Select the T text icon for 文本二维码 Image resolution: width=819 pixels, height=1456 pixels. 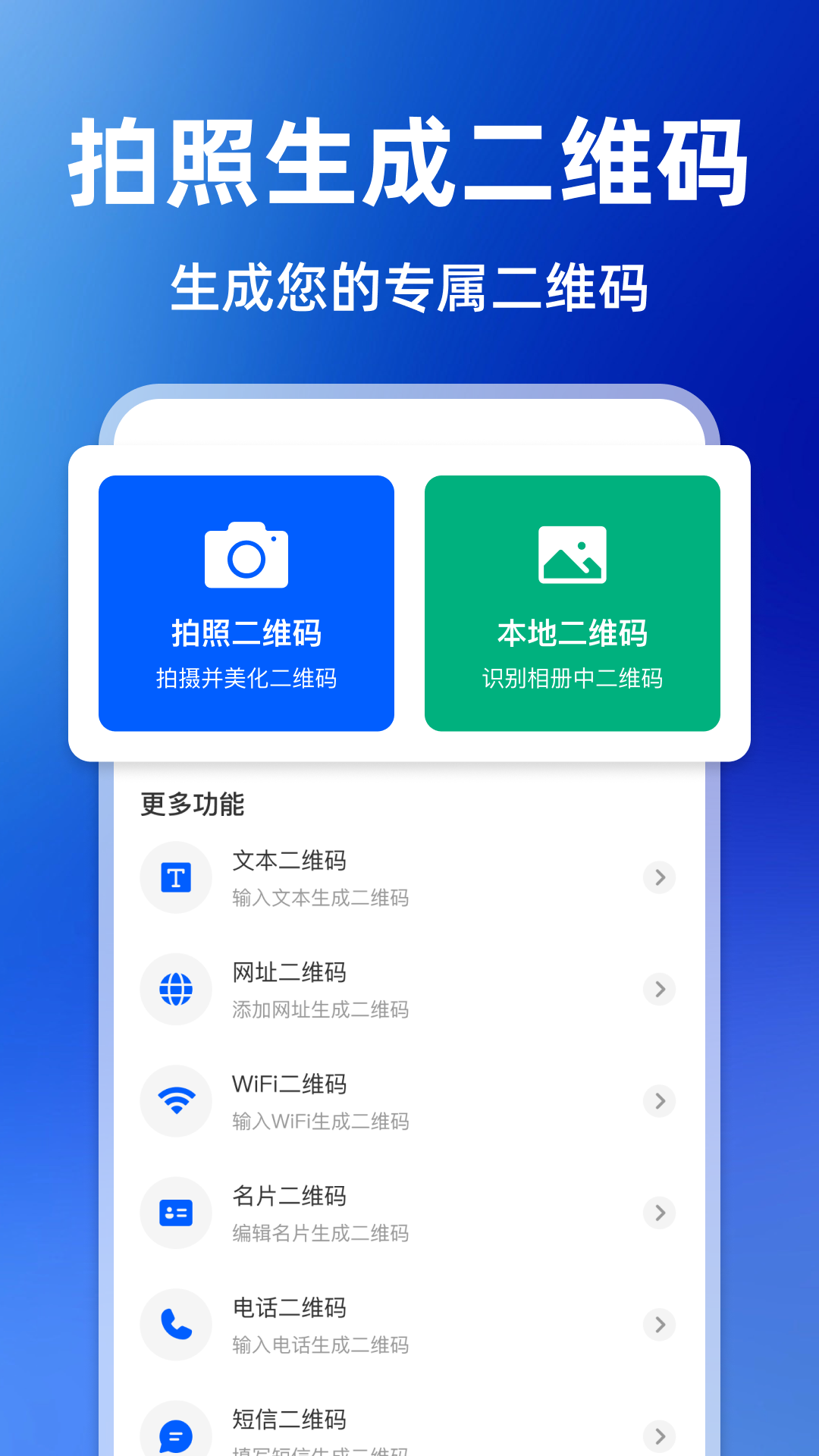[x=176, y=877]
